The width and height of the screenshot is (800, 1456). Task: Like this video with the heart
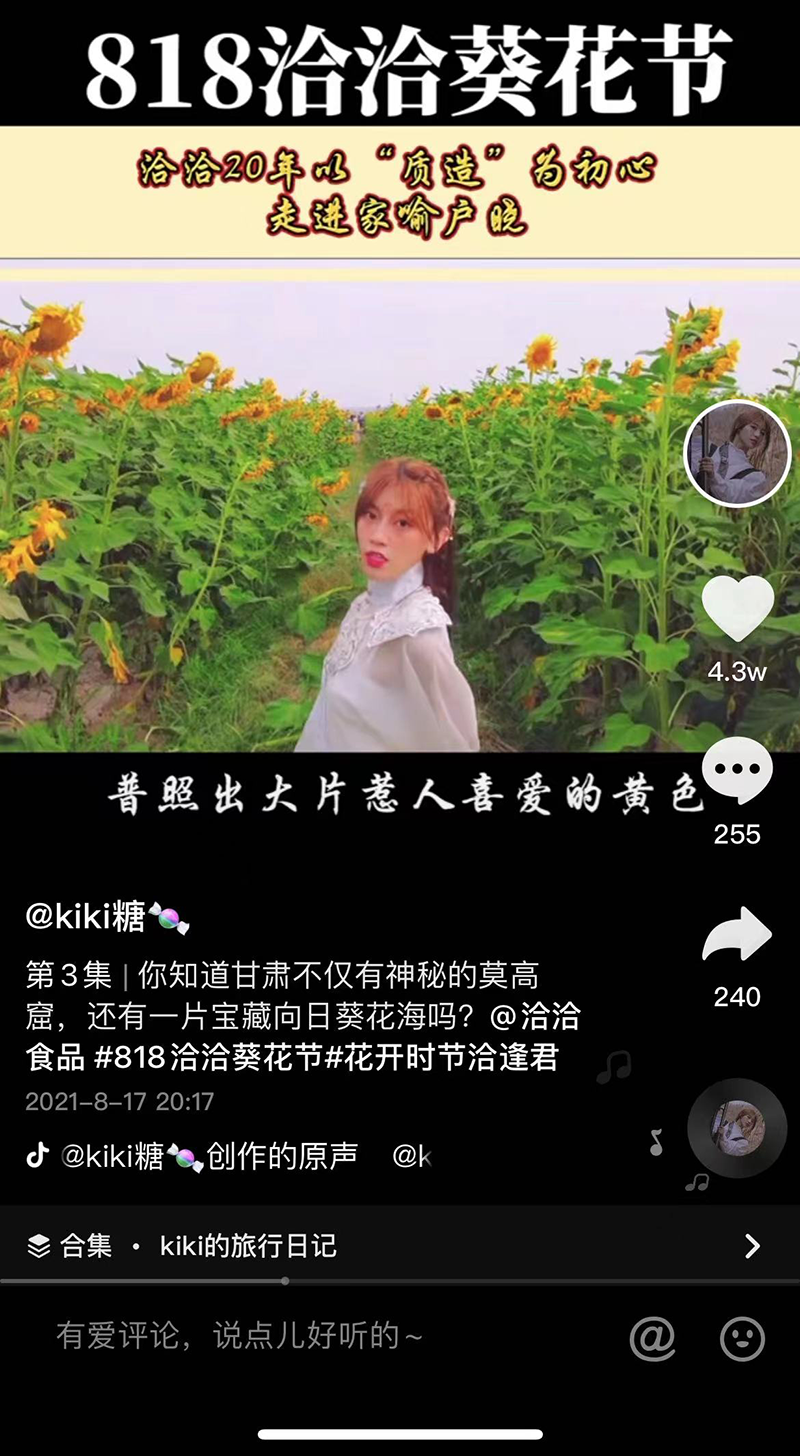click(738, 608)
